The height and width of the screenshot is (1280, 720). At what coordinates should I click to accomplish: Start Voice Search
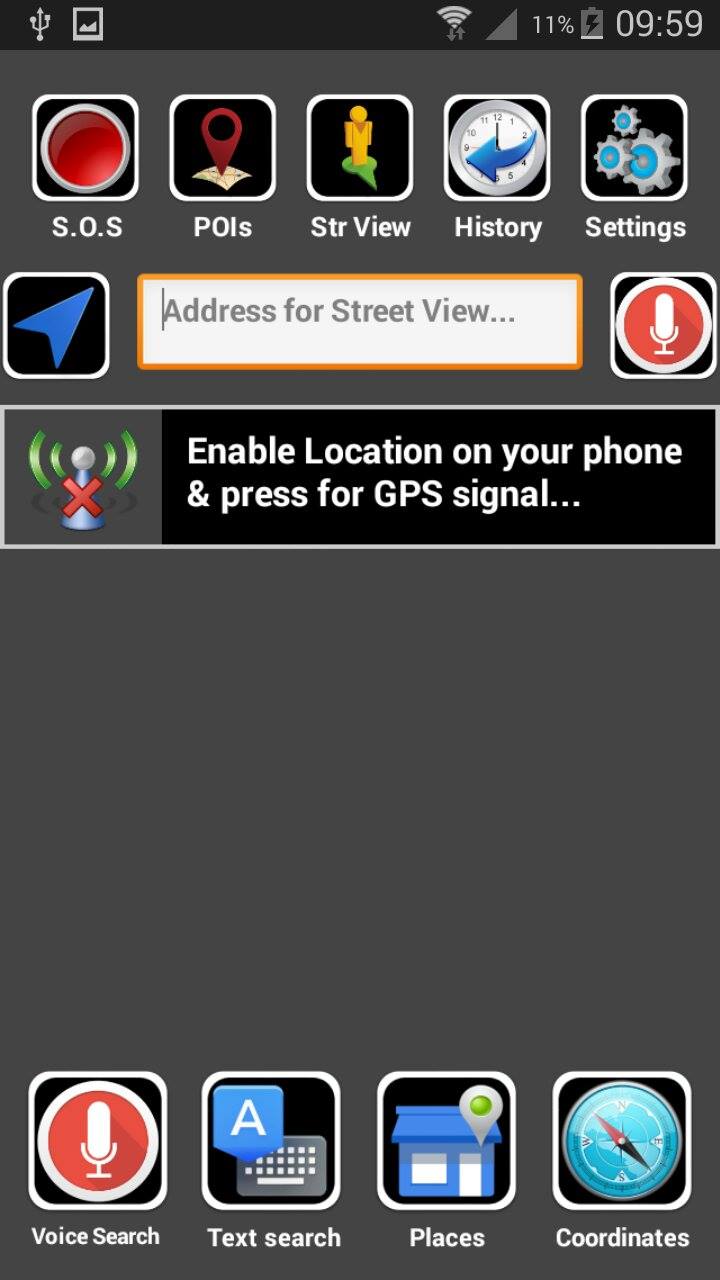97,1141
